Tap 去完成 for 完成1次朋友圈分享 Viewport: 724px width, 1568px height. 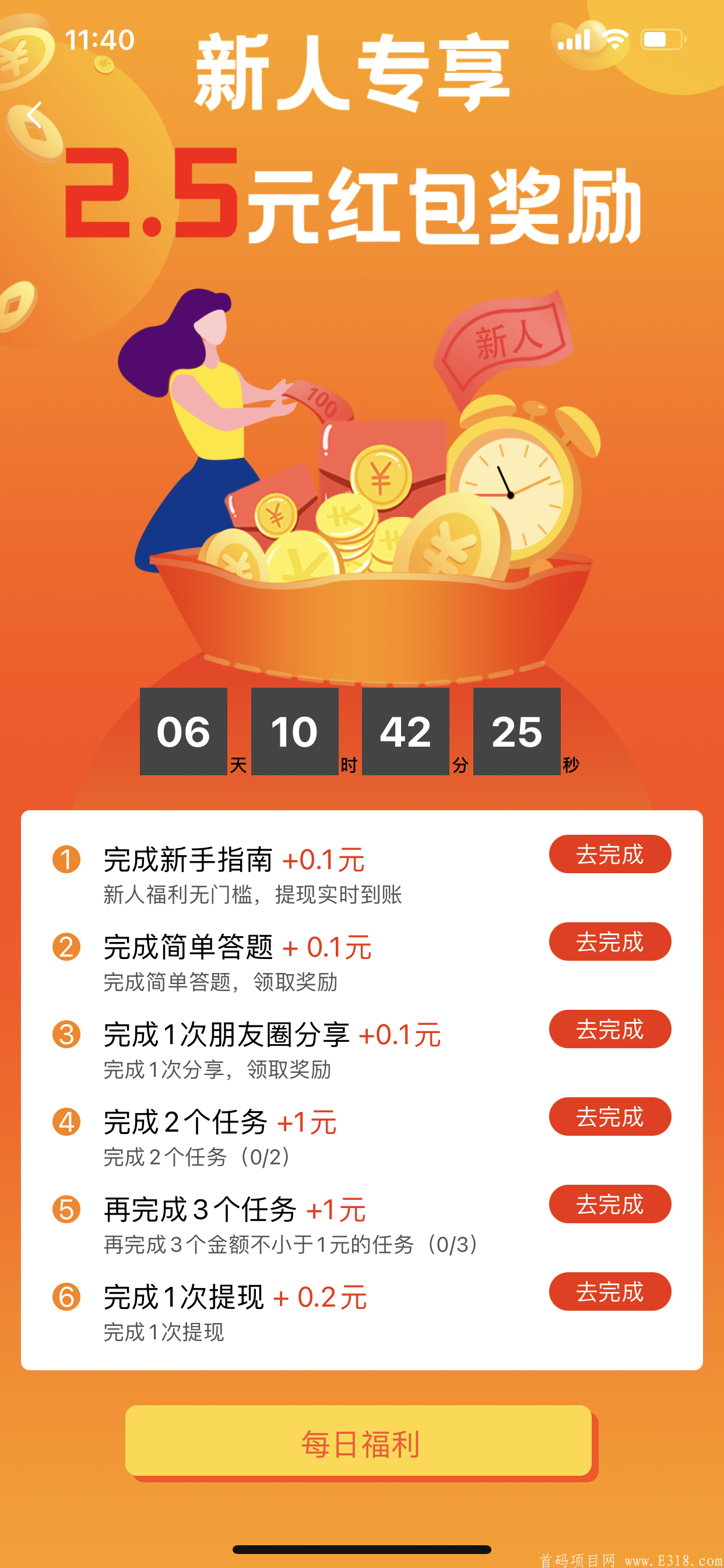[x=610, y=1030]
